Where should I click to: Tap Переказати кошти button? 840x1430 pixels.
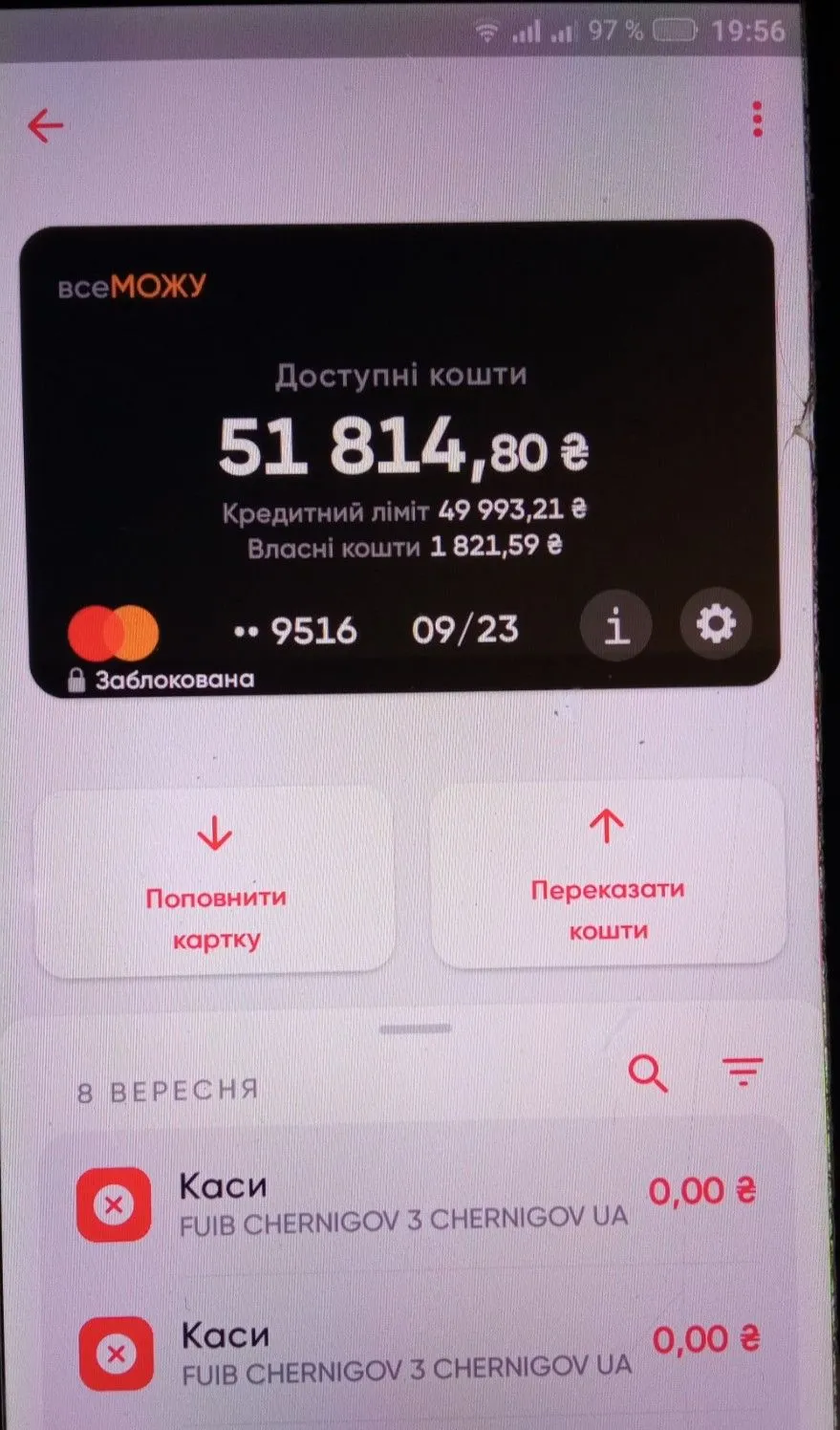point(608,876)
